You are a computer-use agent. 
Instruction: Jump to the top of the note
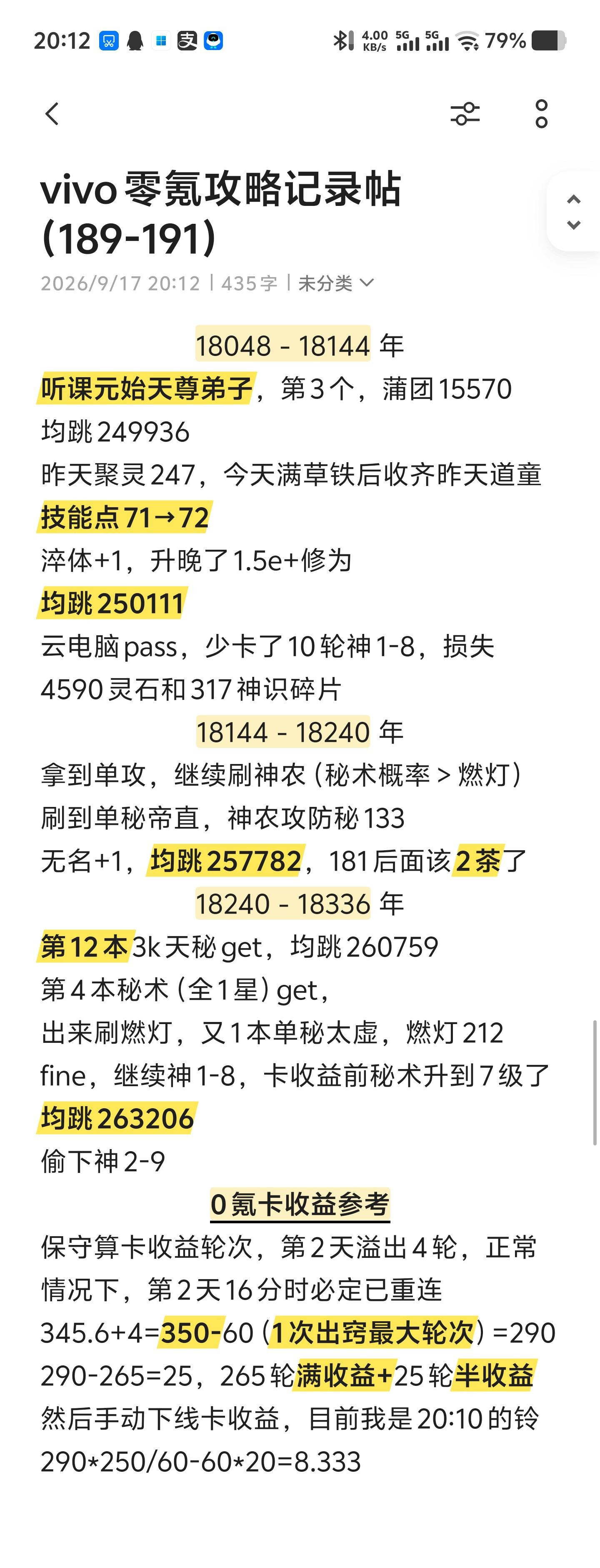(x=573, y=198)
